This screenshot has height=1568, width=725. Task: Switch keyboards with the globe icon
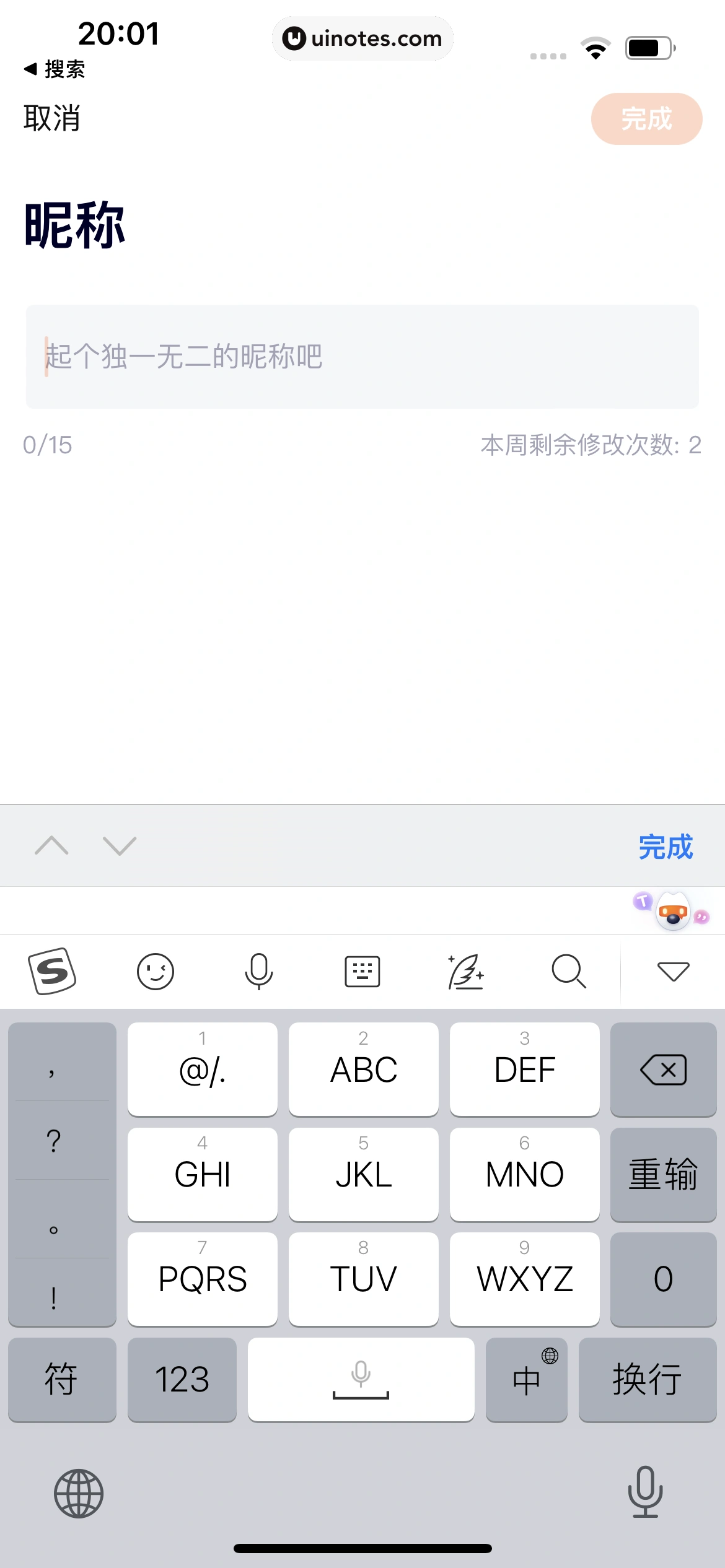click(x=79, y=1493)
